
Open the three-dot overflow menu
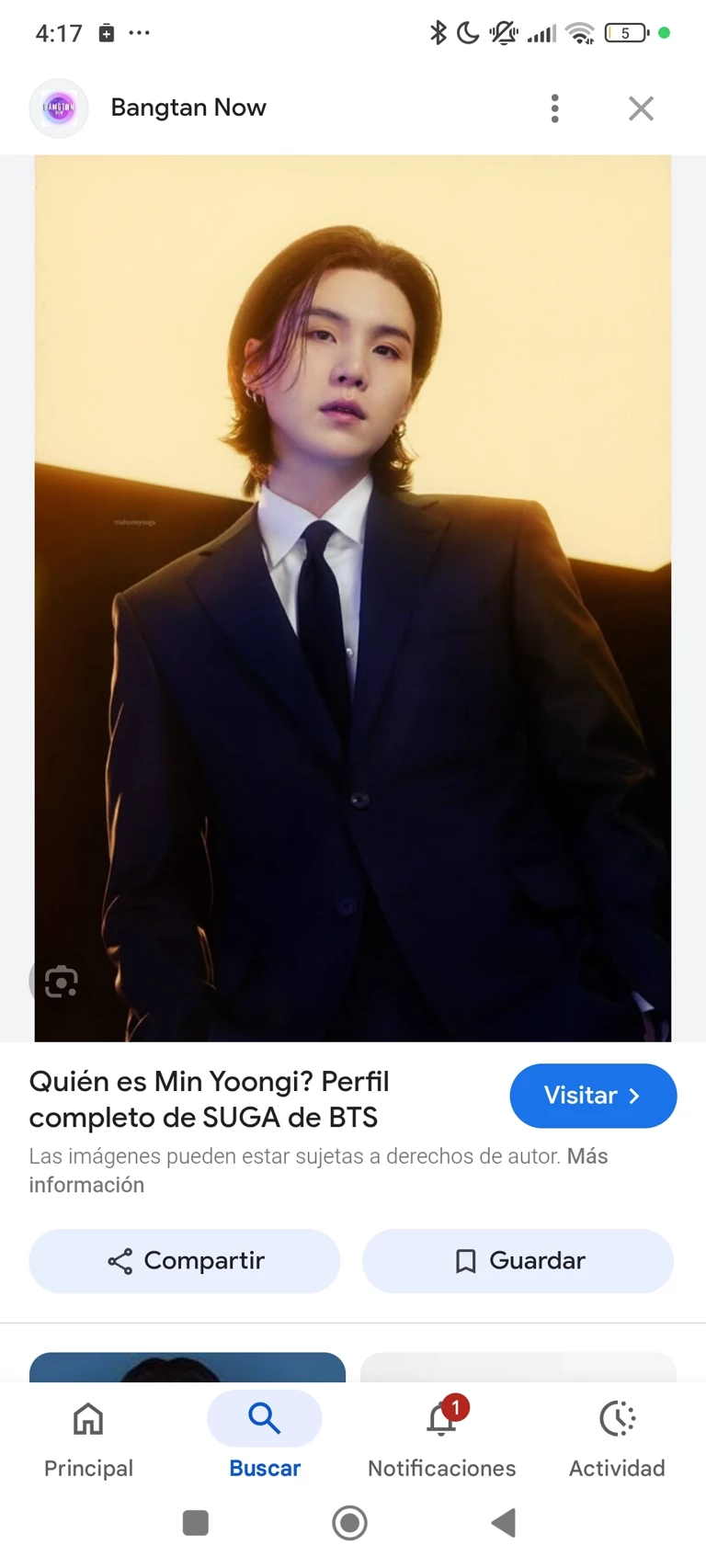point(554,108)
